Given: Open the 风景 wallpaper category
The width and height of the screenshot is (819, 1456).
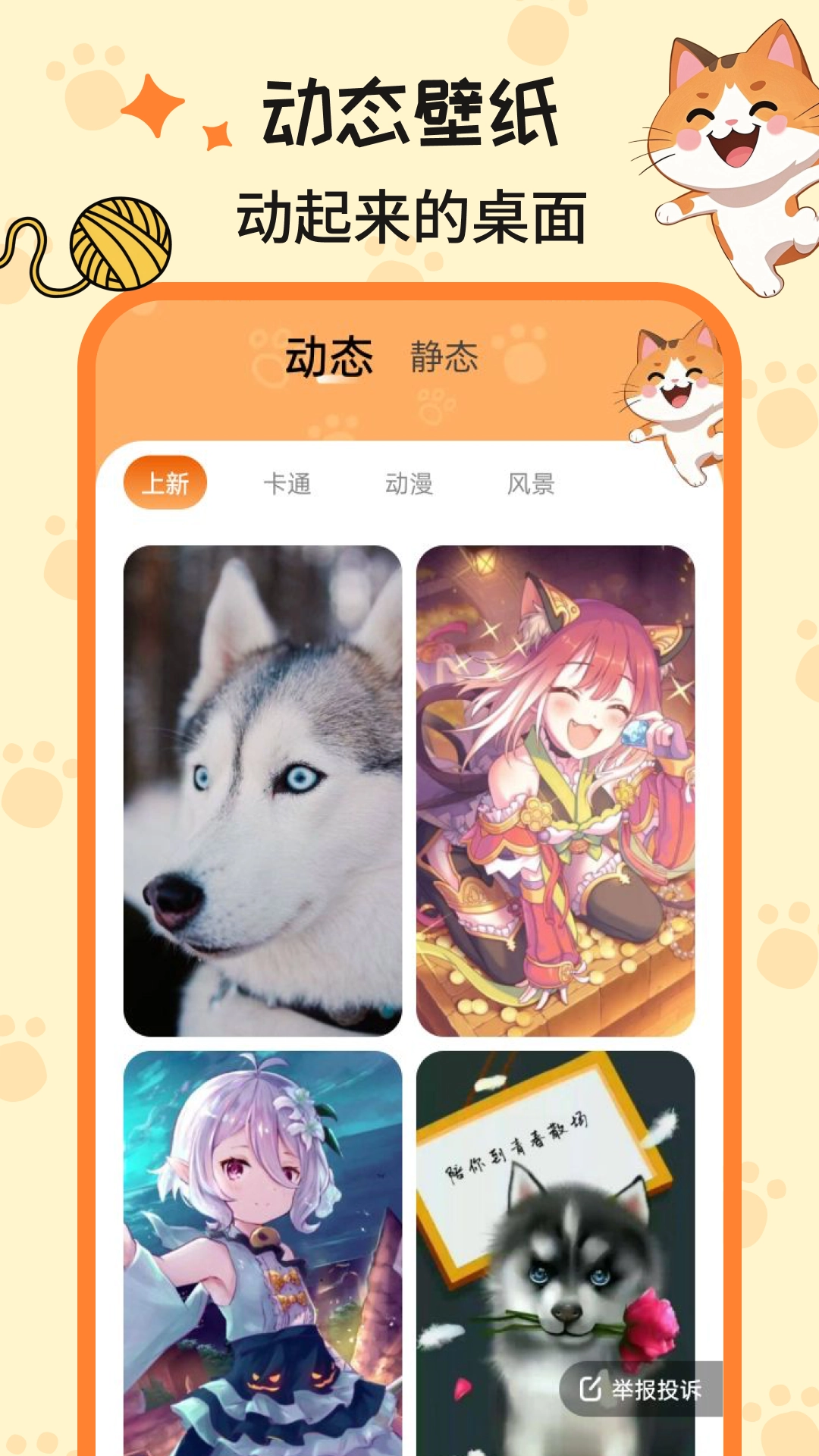Looking at the screenshot, I should 531,482.
